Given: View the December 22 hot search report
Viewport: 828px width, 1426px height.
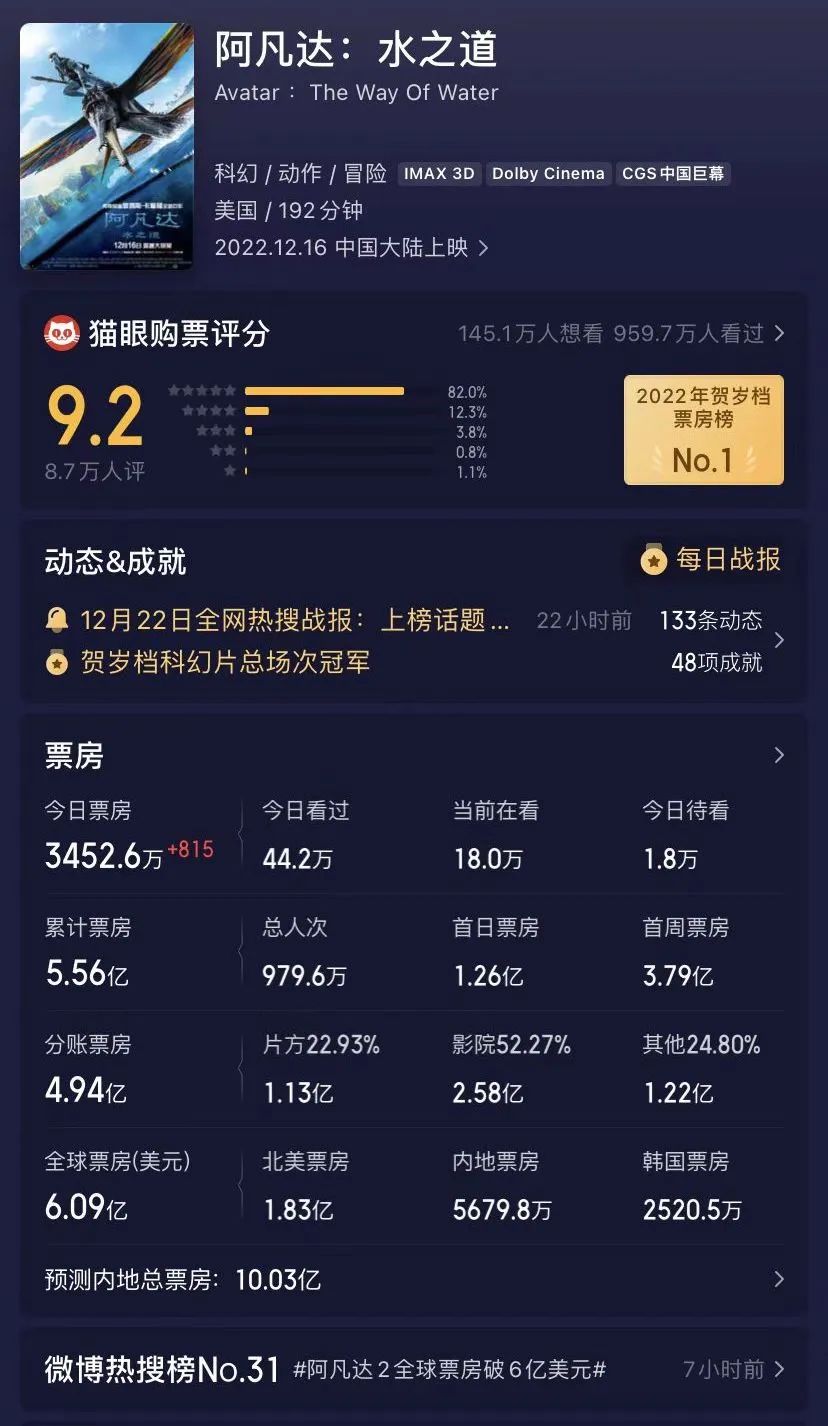Looking at the screenshot, I should click(x=295, y=621).
